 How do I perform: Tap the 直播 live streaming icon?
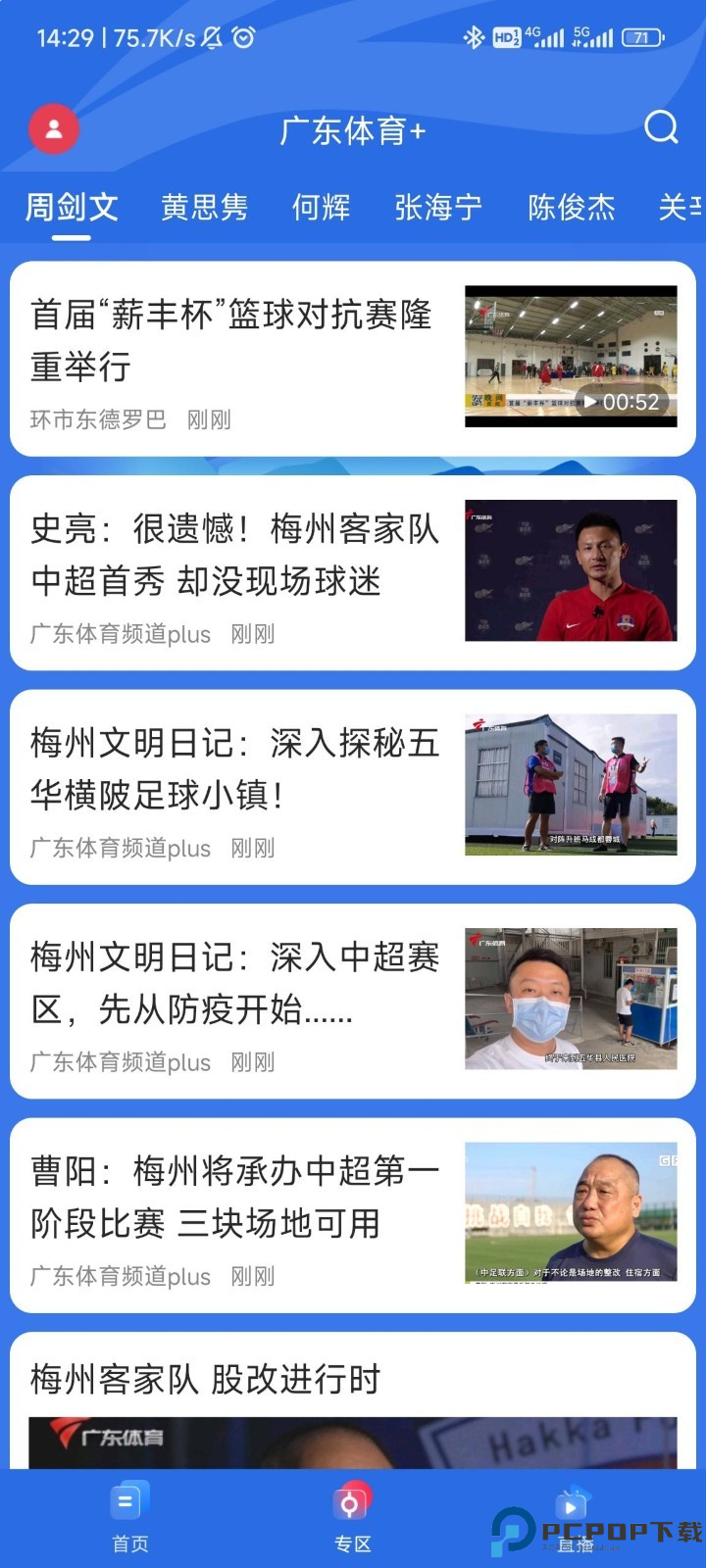(572, 1501)
